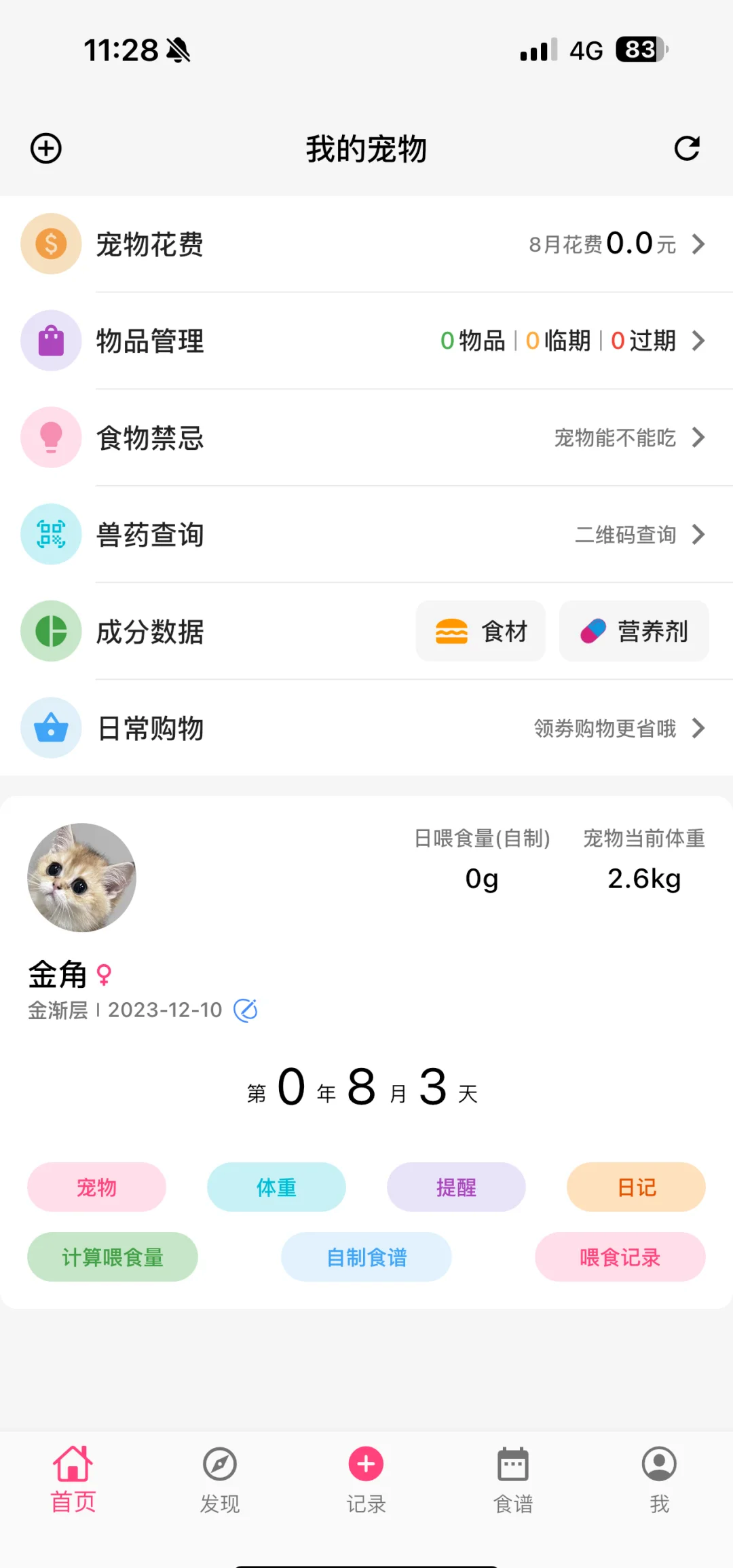
Task: Open the 提醒 reminders chip
Action: pyautogui.click(x=456, y=1187)
